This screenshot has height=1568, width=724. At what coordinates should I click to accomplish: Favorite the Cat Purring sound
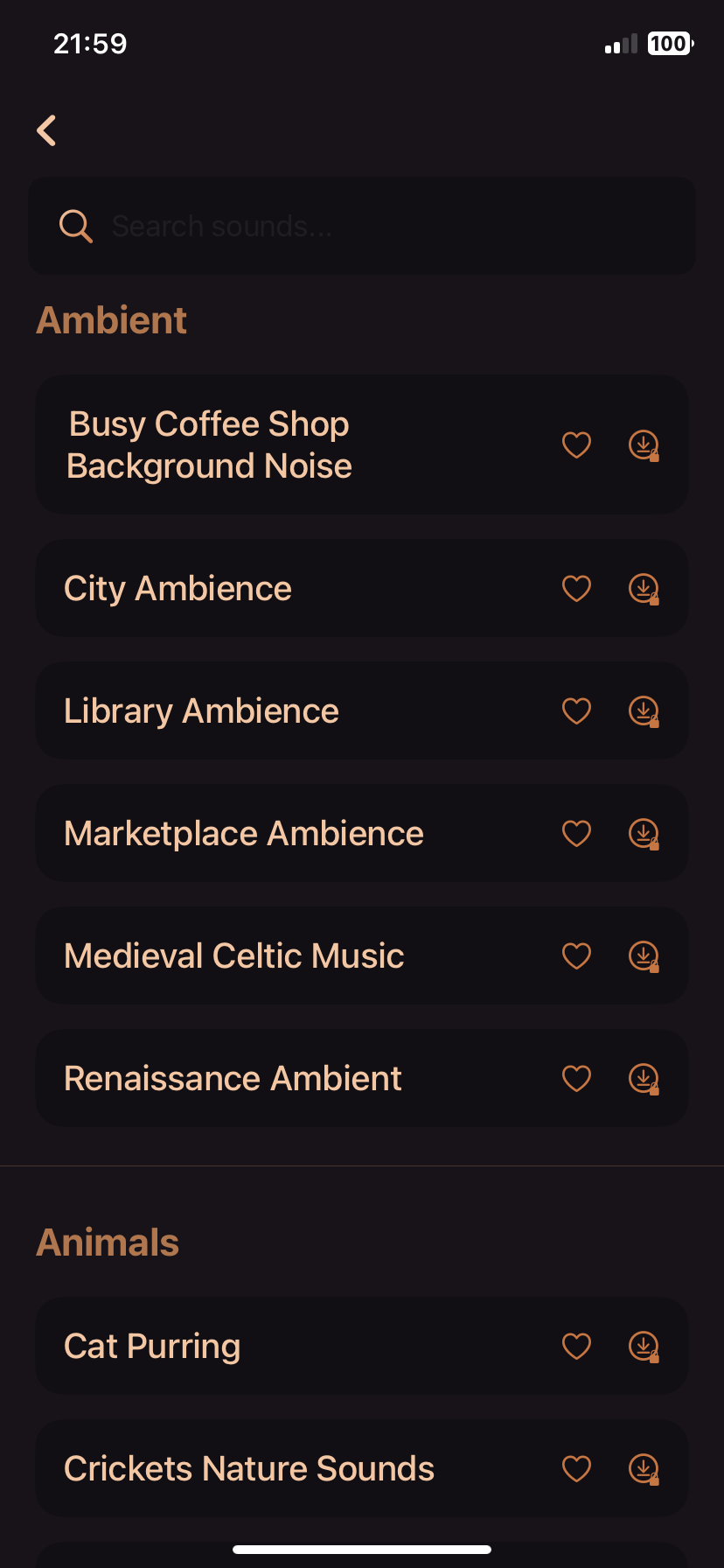pyautogui.click(x=576, y=1346)
